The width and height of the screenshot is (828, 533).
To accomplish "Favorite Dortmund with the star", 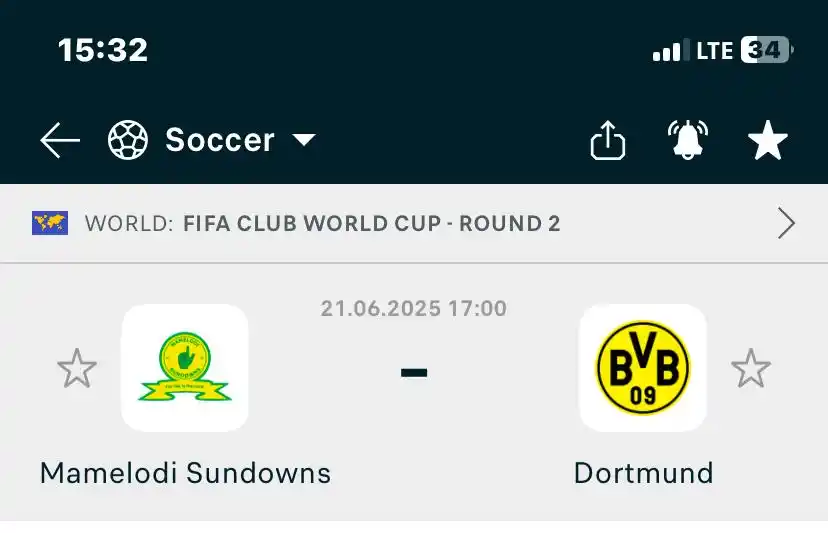I will (x=751, y=369).
